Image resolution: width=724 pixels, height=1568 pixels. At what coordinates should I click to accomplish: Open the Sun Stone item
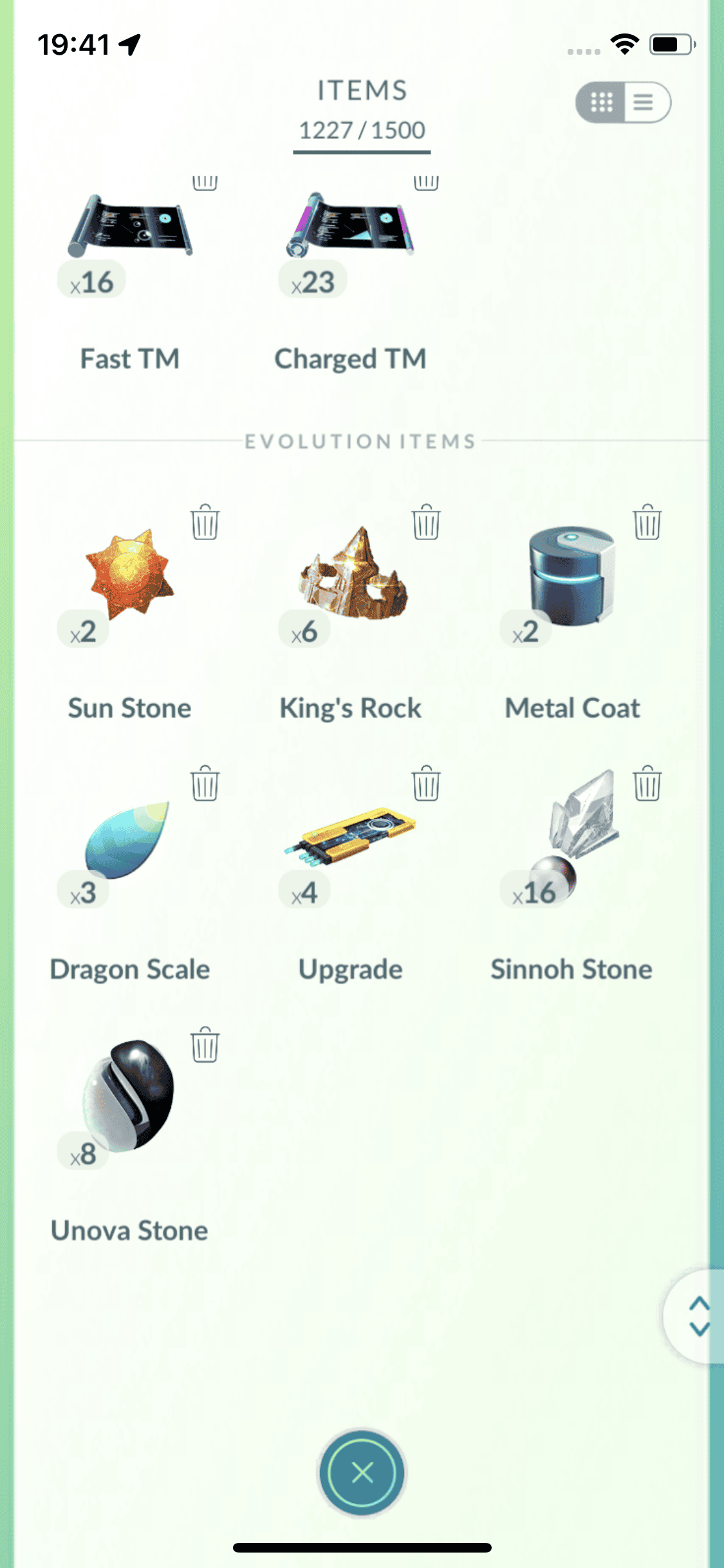130,575
